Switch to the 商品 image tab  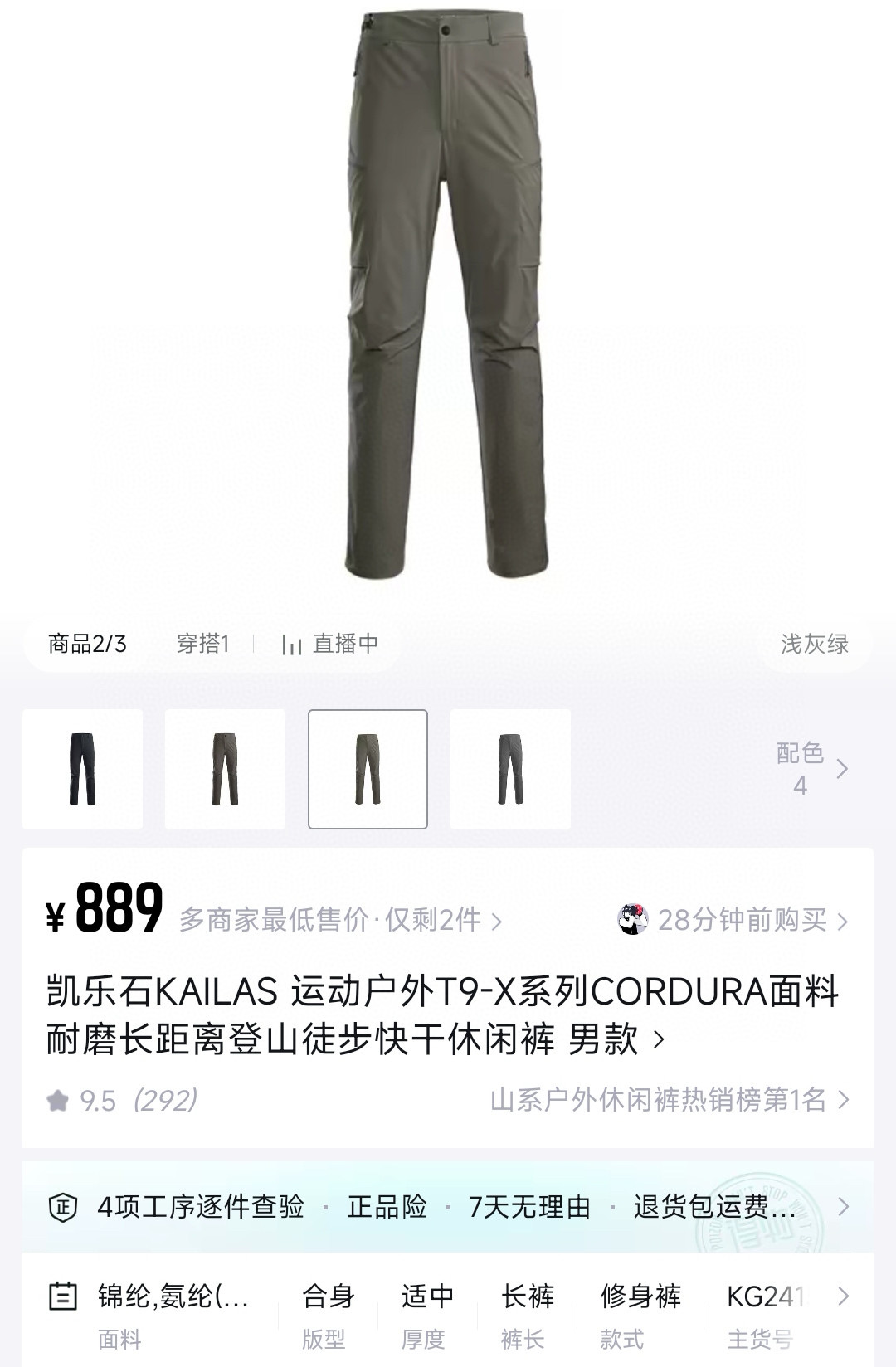tap(87, 644)
